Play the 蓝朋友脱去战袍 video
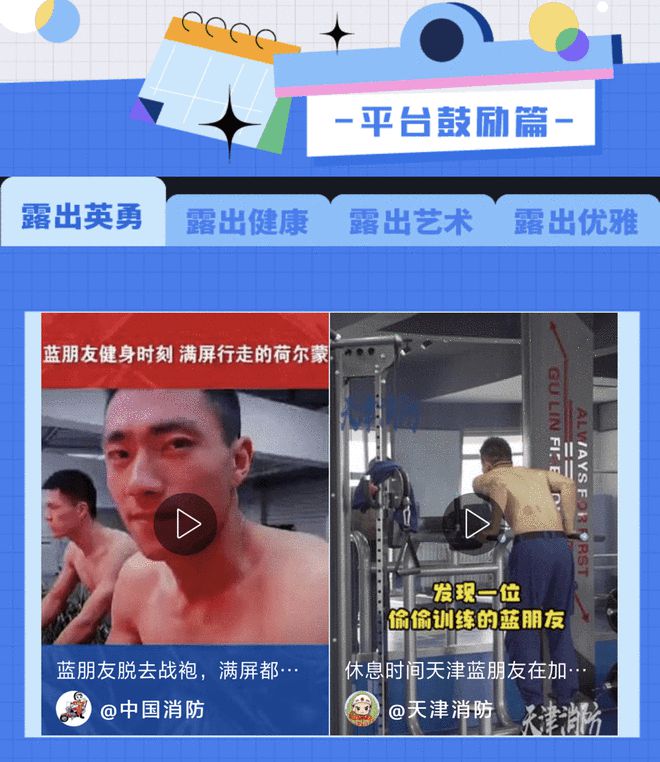The image size is (660, 762). pyautogui.click(x=185, y=524)
